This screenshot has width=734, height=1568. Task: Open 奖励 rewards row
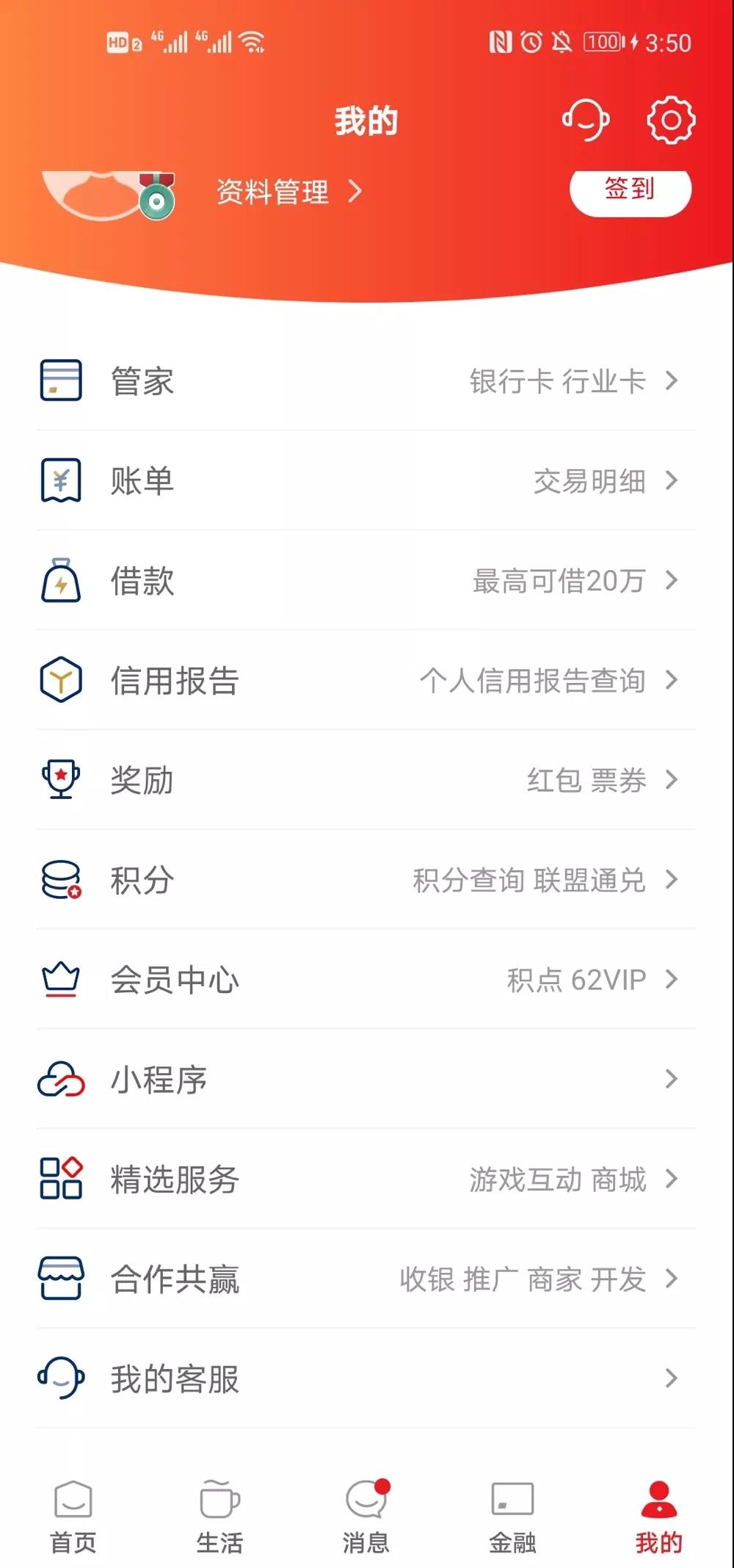pos(366,780)
